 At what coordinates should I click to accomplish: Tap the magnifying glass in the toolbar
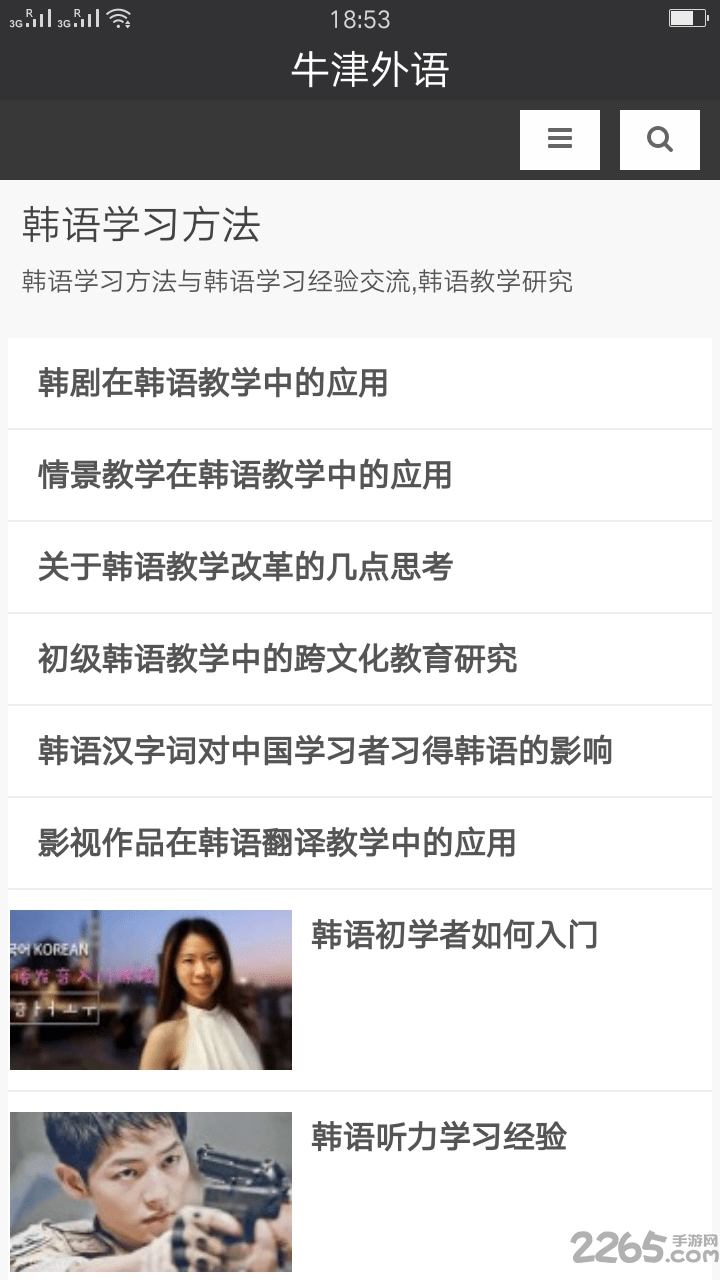click(x=660, y=140)
